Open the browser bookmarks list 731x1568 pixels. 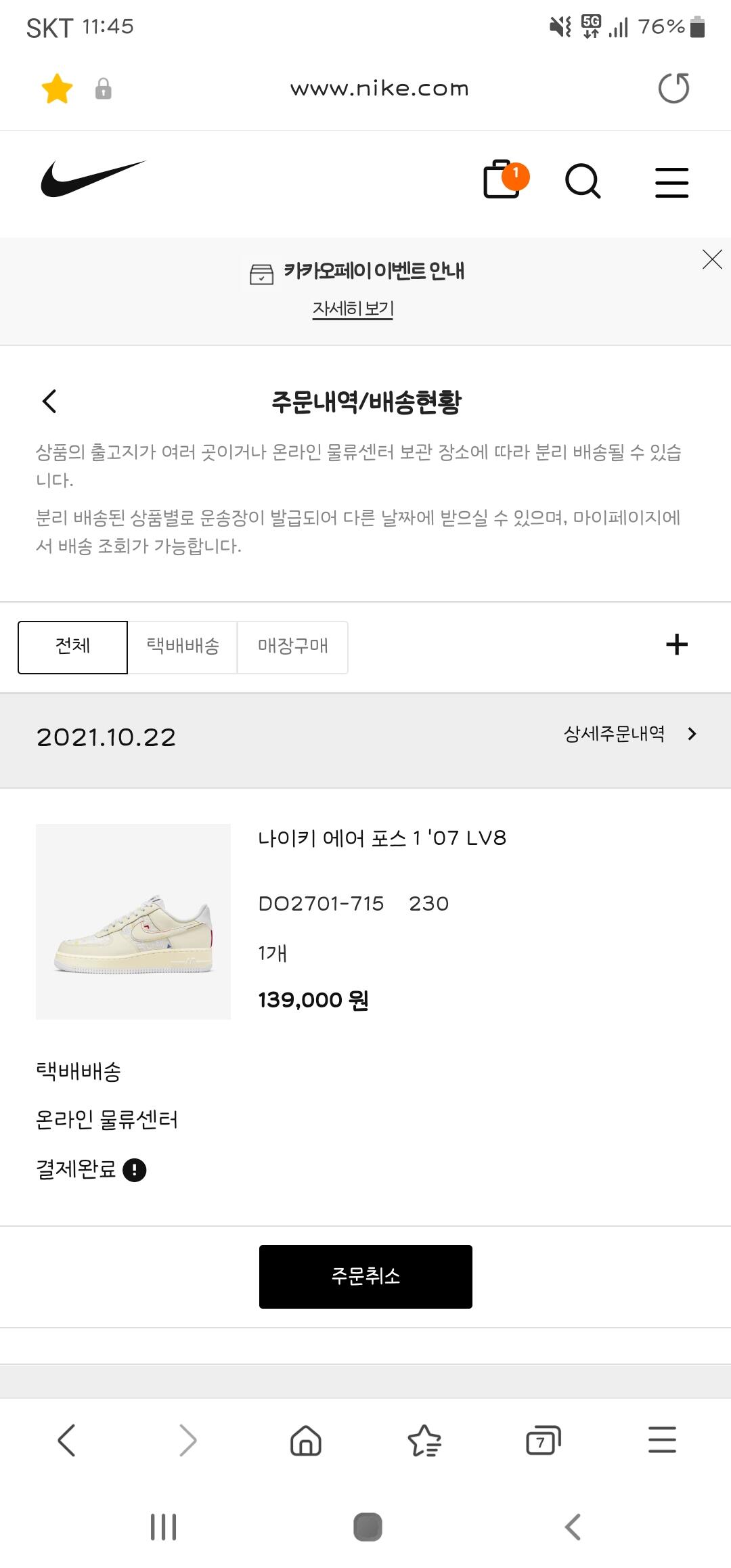coord(424,1440)
